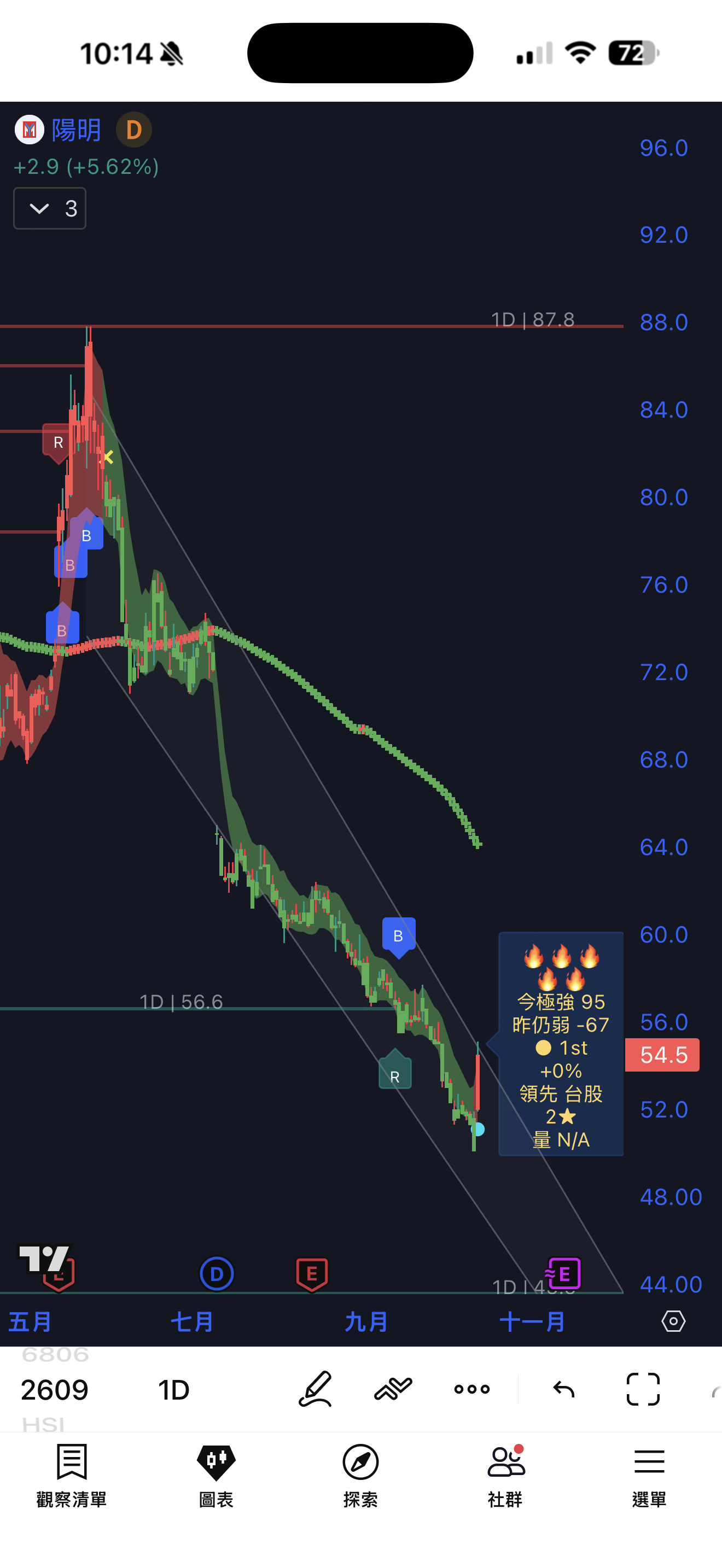This screenshot has height=1568, width=722.
Task: Open the more options ellipsis
Action: coord(472,1389)
